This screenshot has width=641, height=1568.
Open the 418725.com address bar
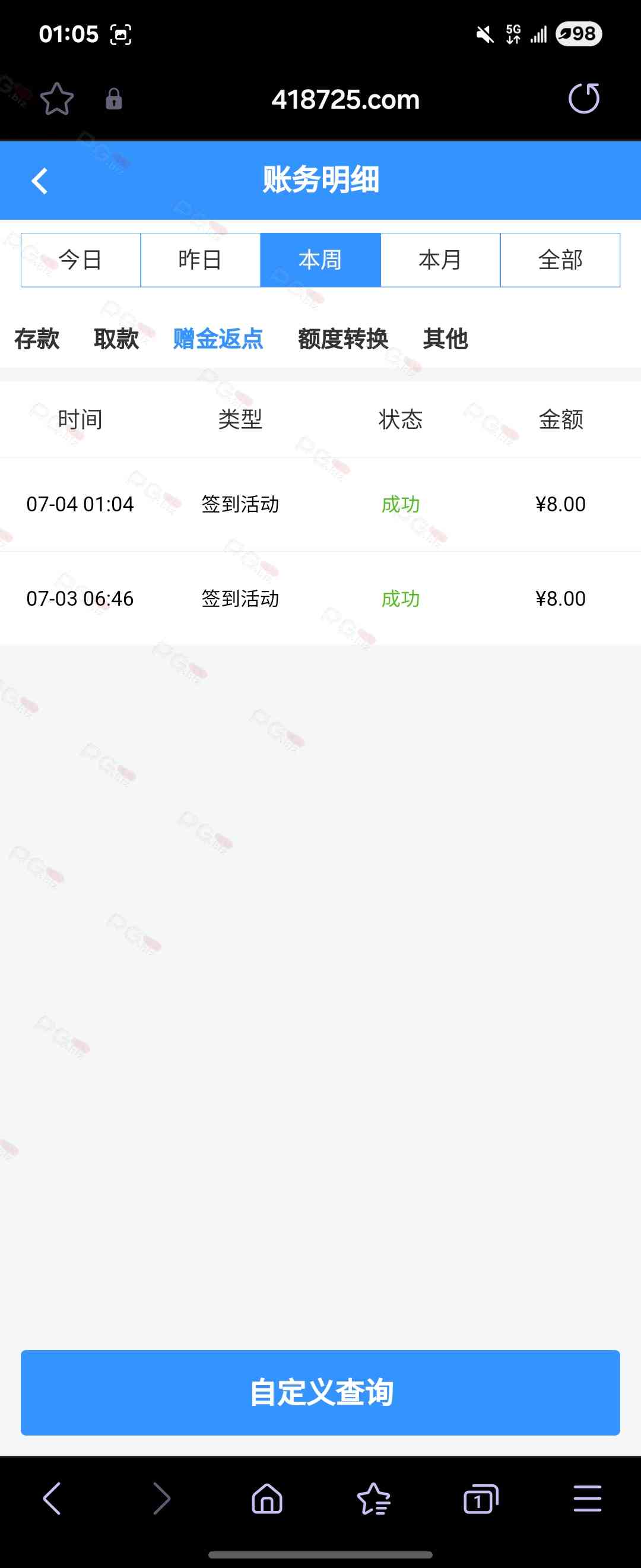tap(345, 100)
